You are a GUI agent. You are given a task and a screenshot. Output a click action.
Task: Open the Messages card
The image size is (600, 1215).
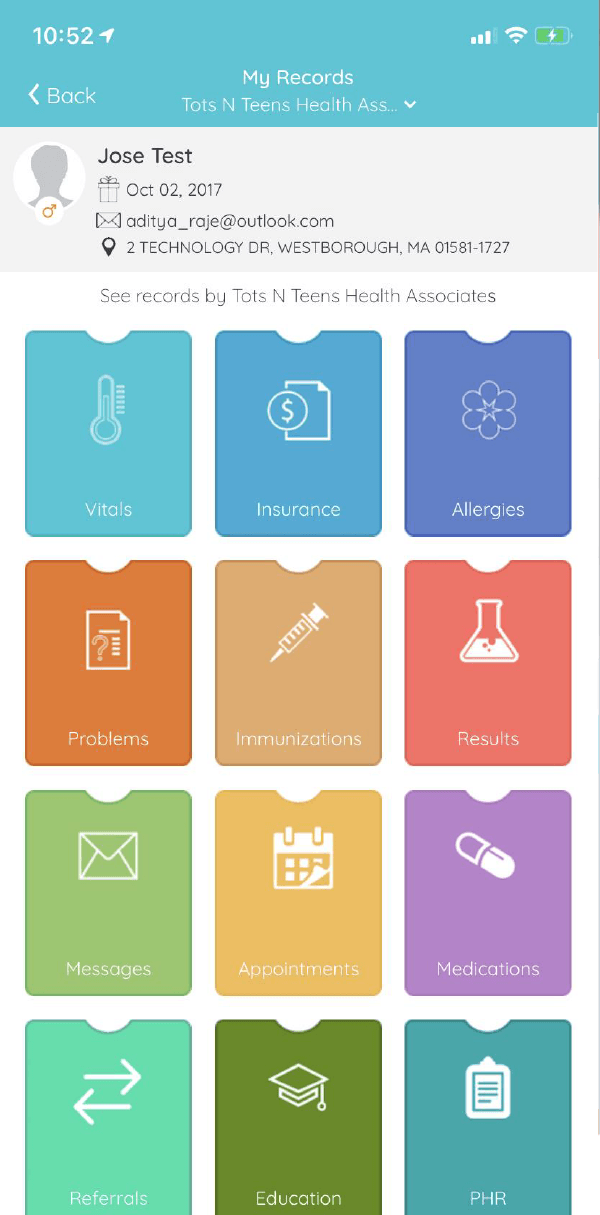pos(108,893)
